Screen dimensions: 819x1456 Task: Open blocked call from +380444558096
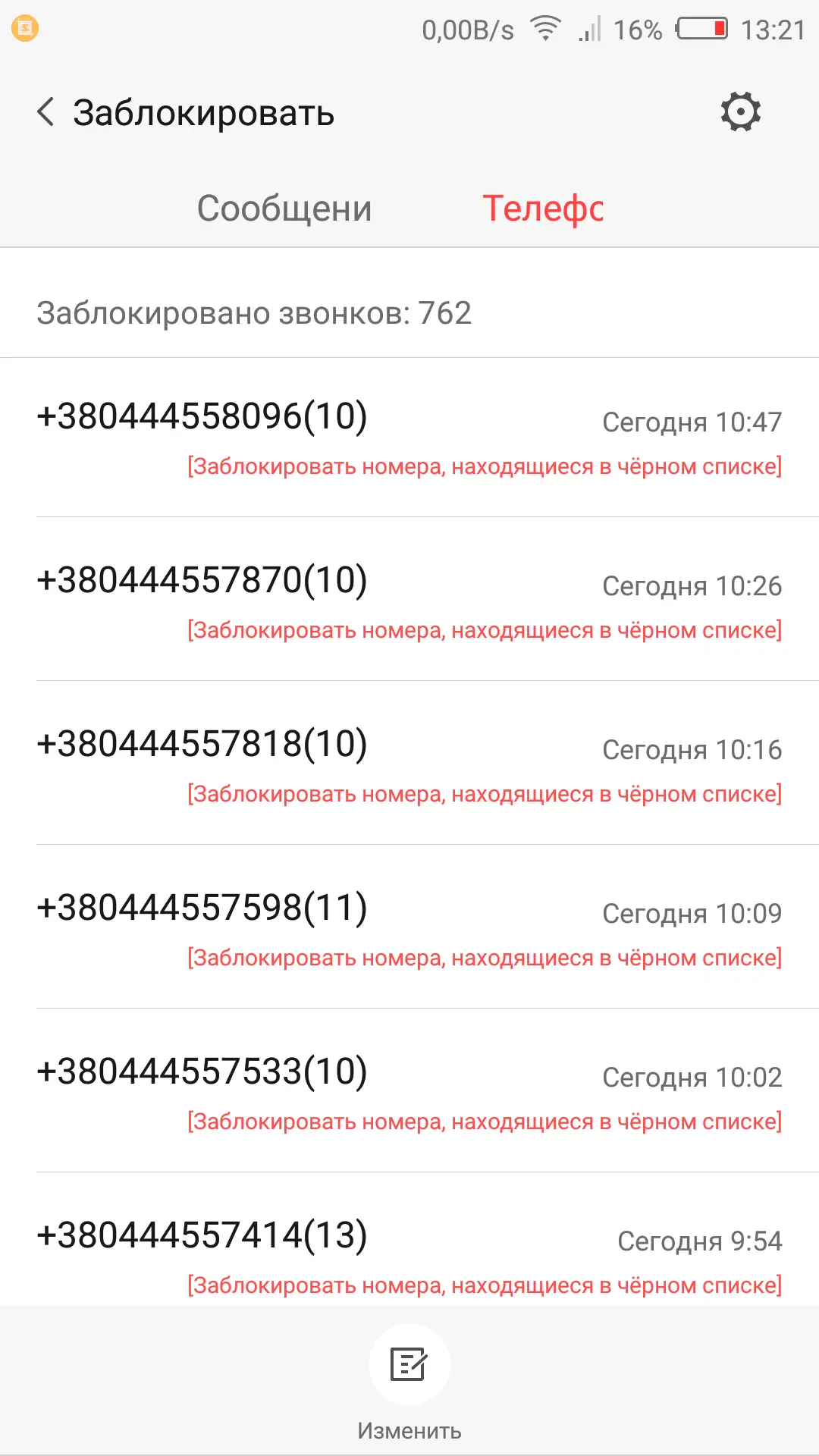coord(409,438)
